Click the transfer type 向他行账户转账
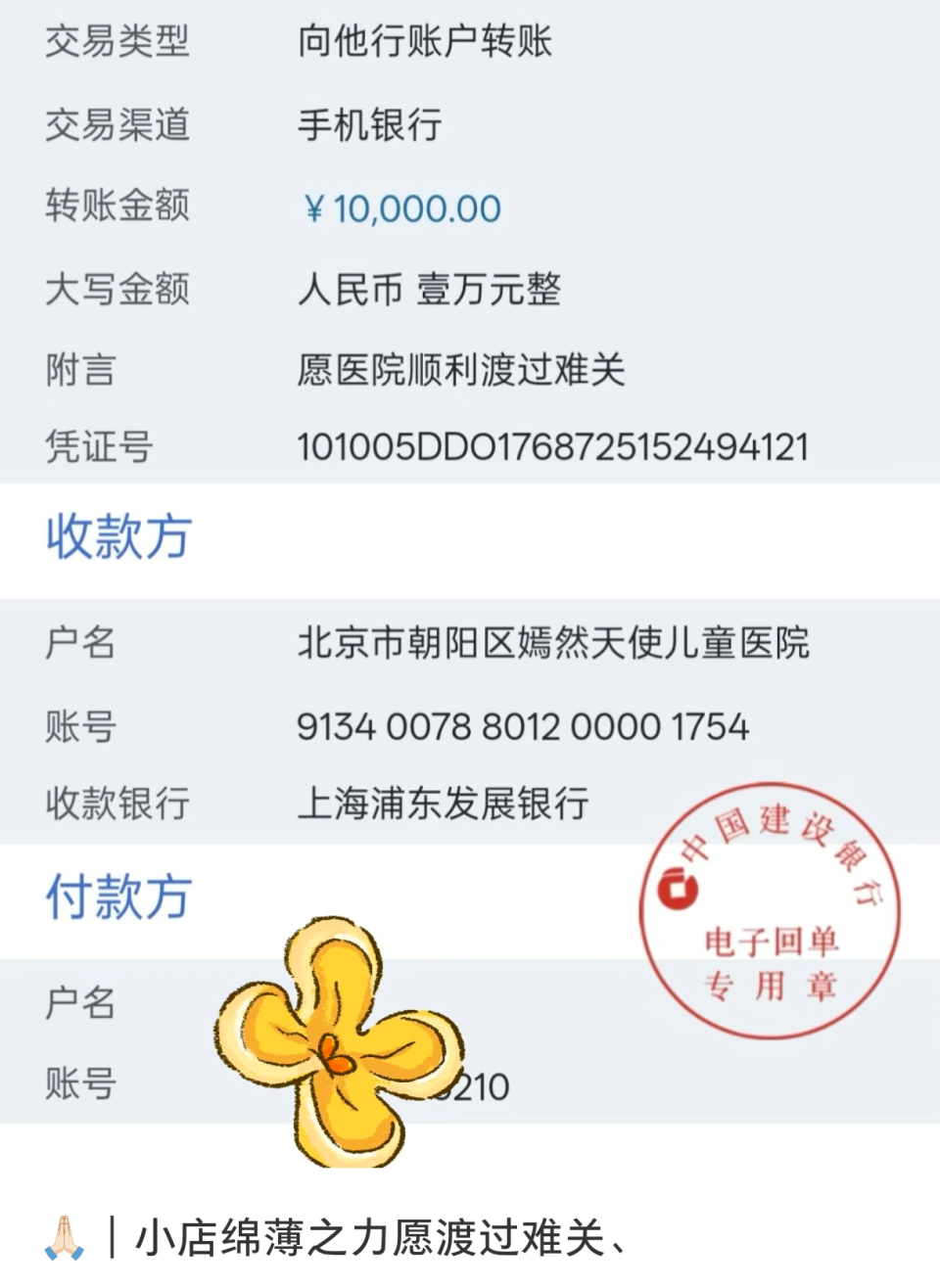Screen dimensions: 940x1288 pos(426,43)
